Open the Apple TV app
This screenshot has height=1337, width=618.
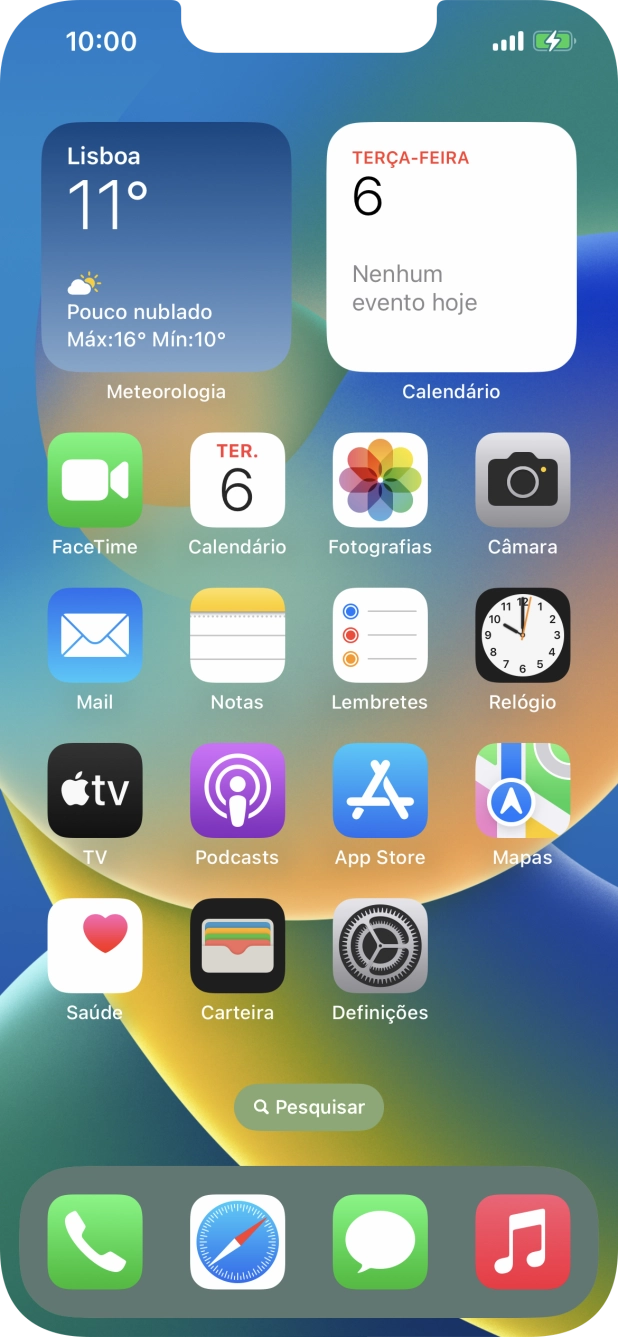(95, 790)
